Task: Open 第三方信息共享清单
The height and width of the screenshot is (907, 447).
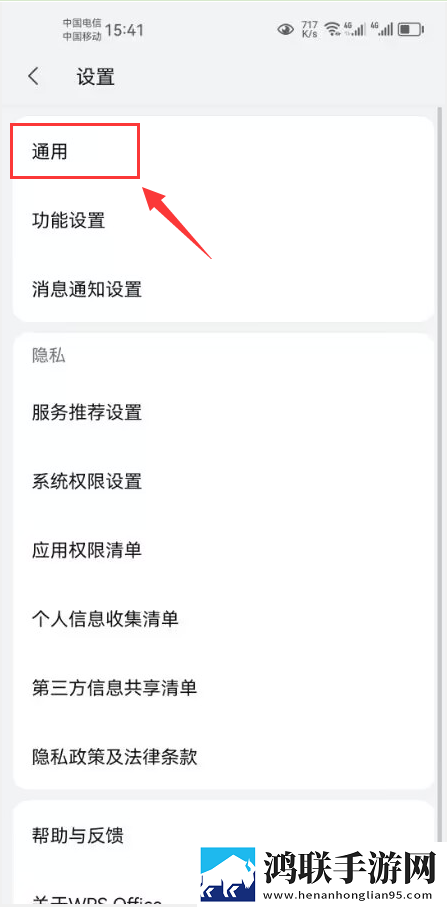Action: click(223, 688)
